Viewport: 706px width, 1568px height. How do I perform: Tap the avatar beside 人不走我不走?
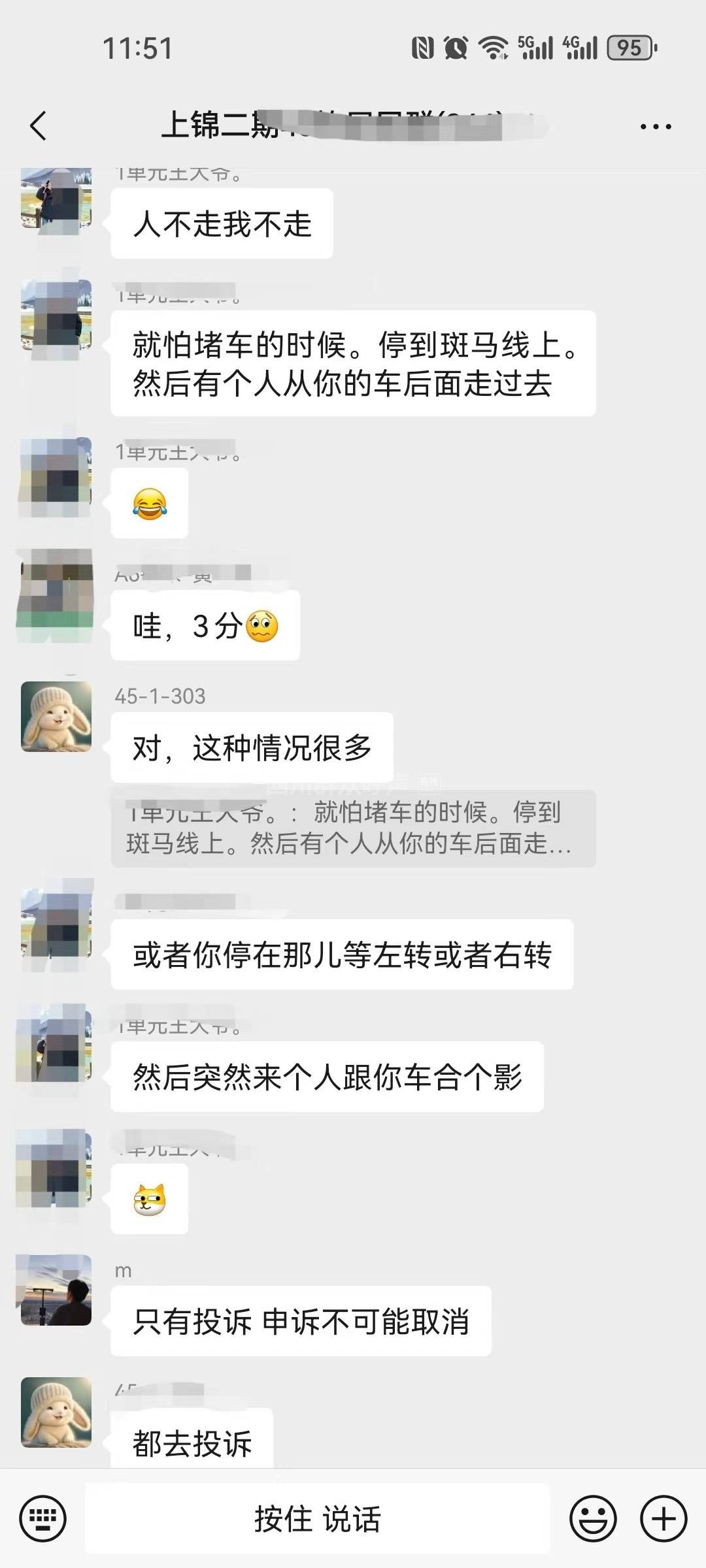point(56,199)
